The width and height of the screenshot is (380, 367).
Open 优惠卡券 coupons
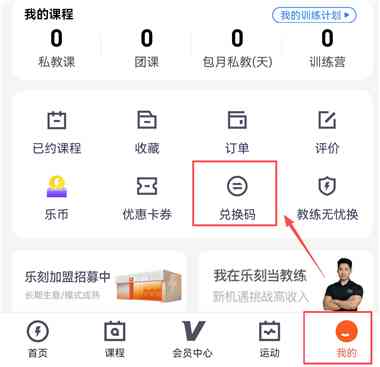tap(147, 198)
